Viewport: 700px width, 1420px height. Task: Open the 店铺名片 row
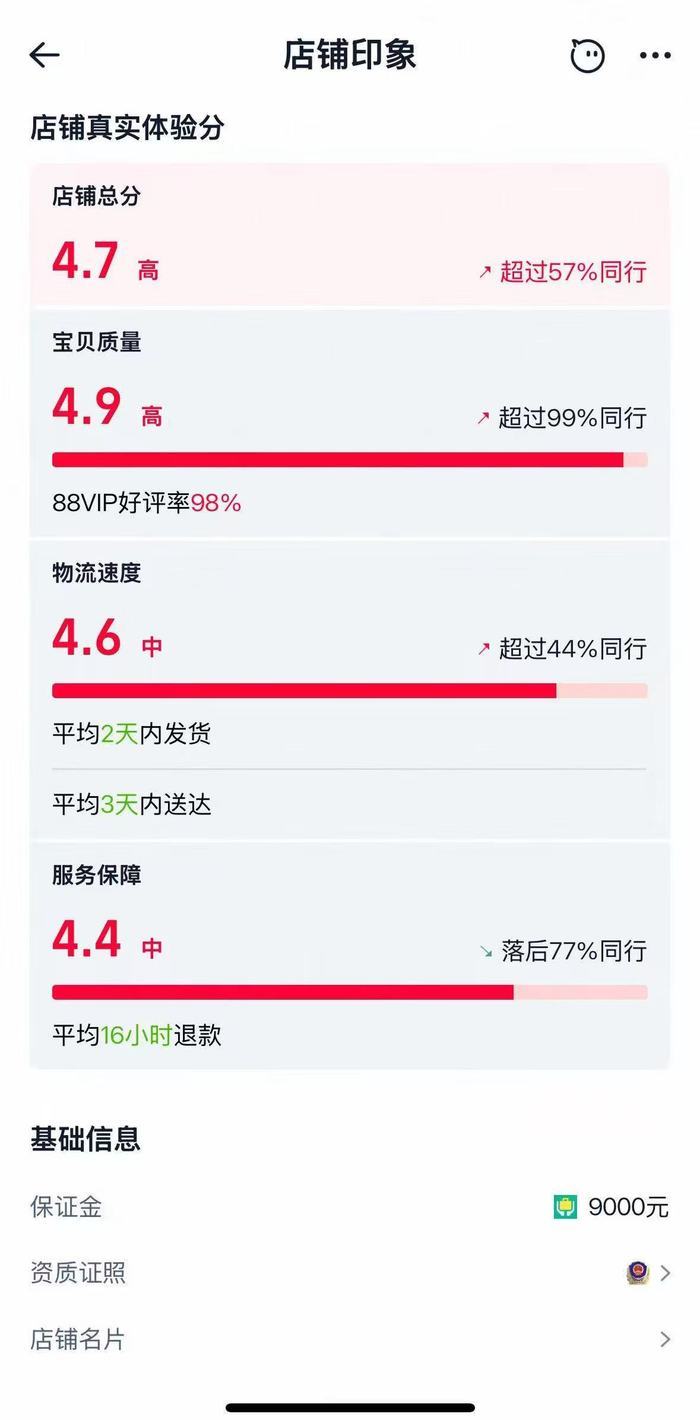point(350,1339)
